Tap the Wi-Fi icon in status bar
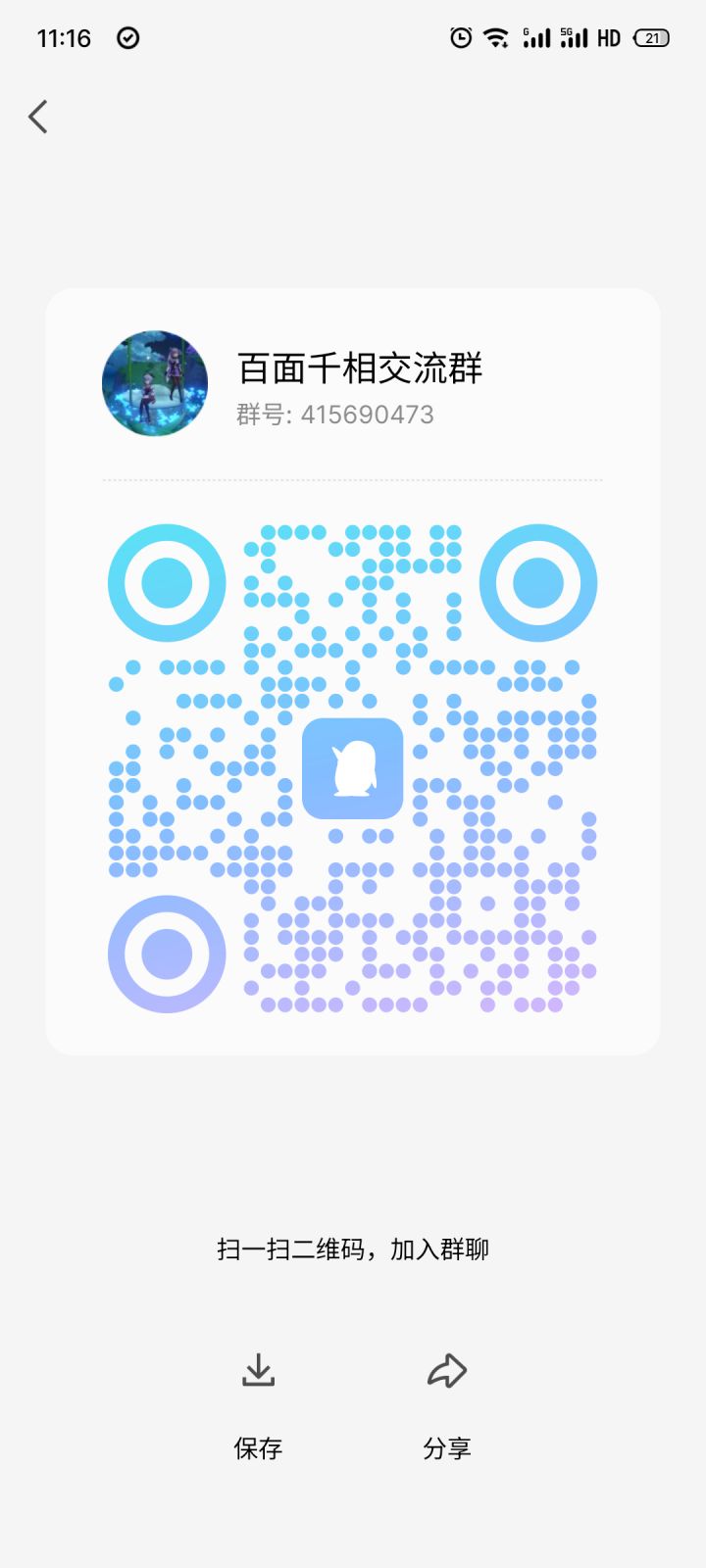 tap(497, 37)
